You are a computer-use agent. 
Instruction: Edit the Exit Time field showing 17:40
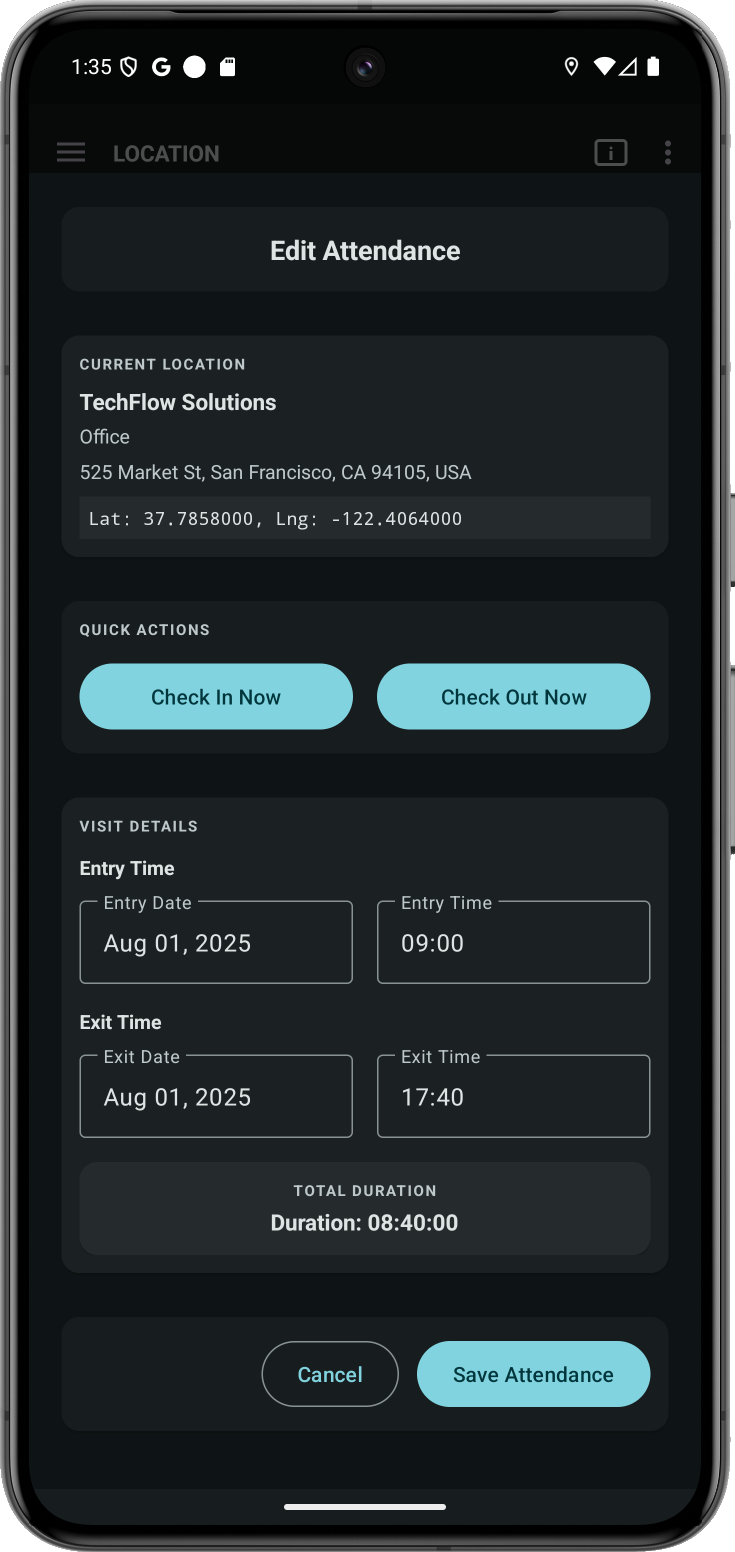coord(513,1097)
